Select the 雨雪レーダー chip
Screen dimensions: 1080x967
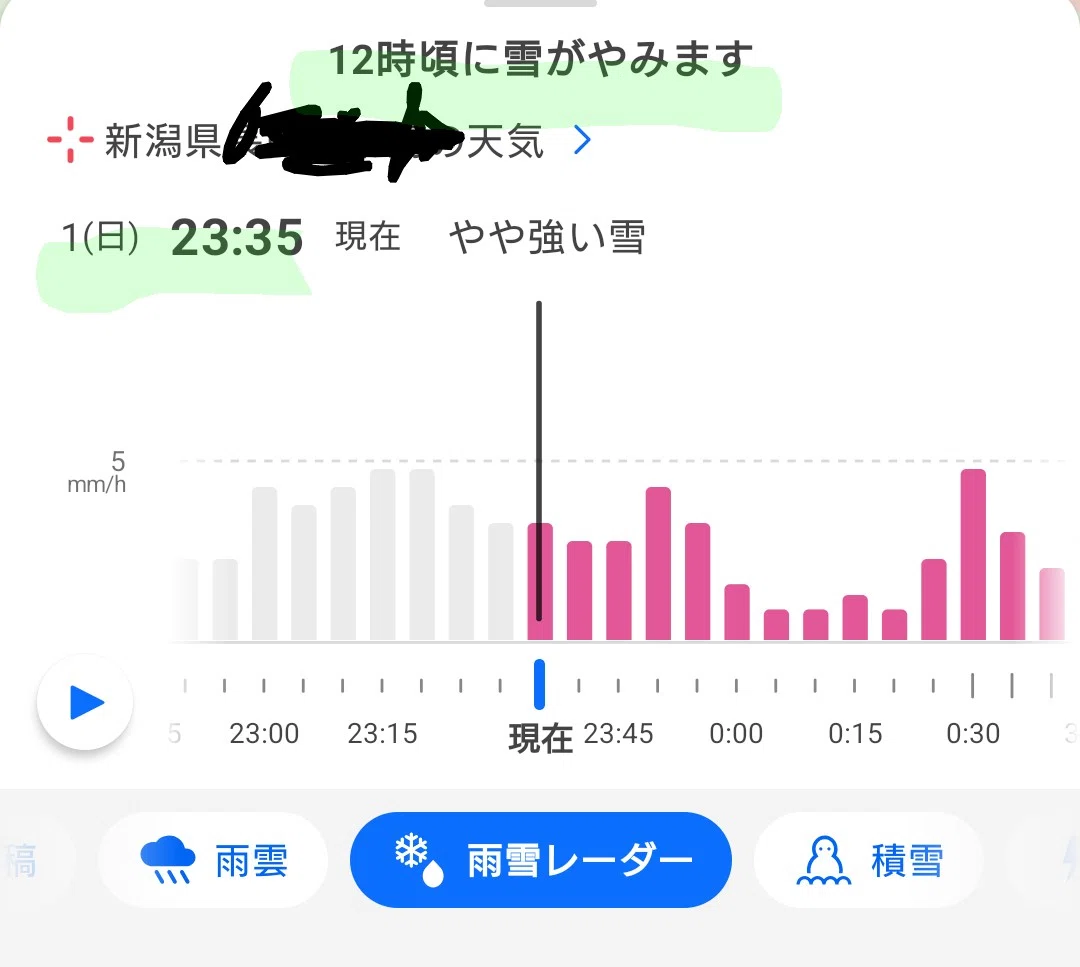tap(541, 860)
